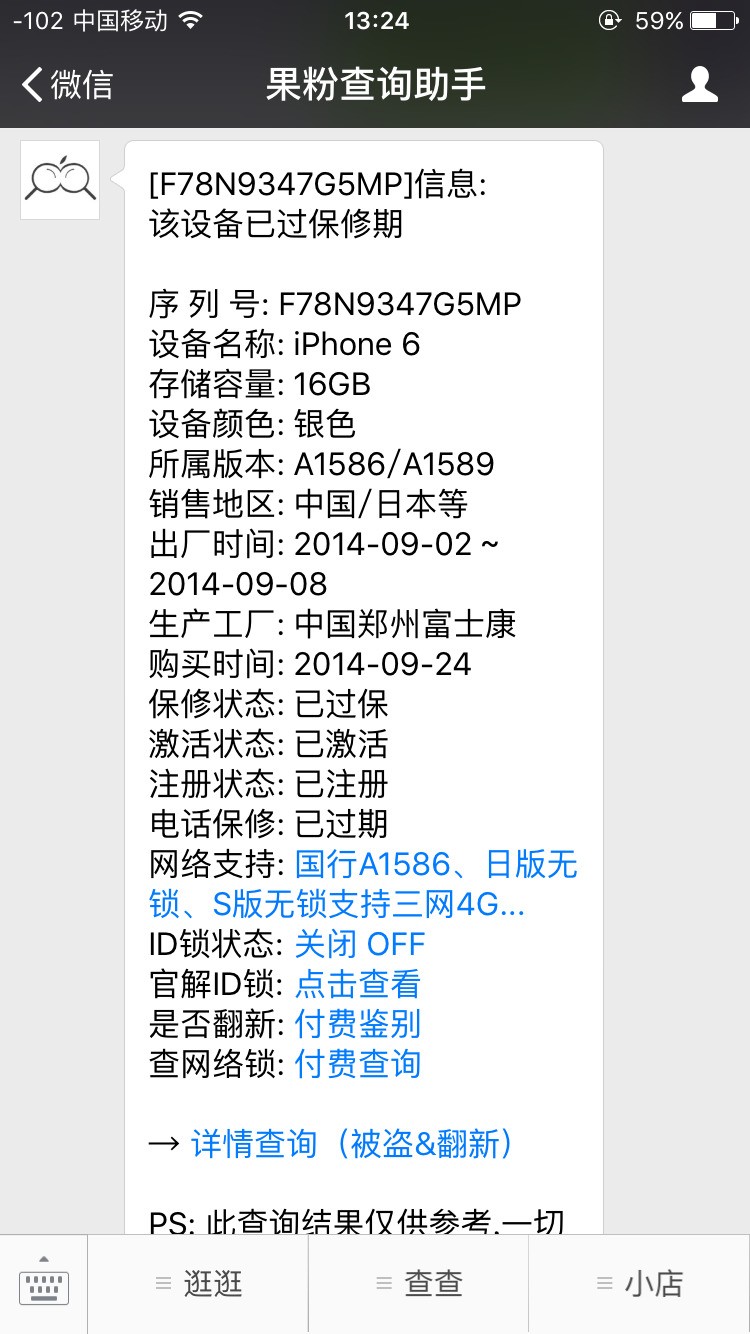
Task: Click the glasses avatar of 果粉查询助手
Action: point(59,180)
